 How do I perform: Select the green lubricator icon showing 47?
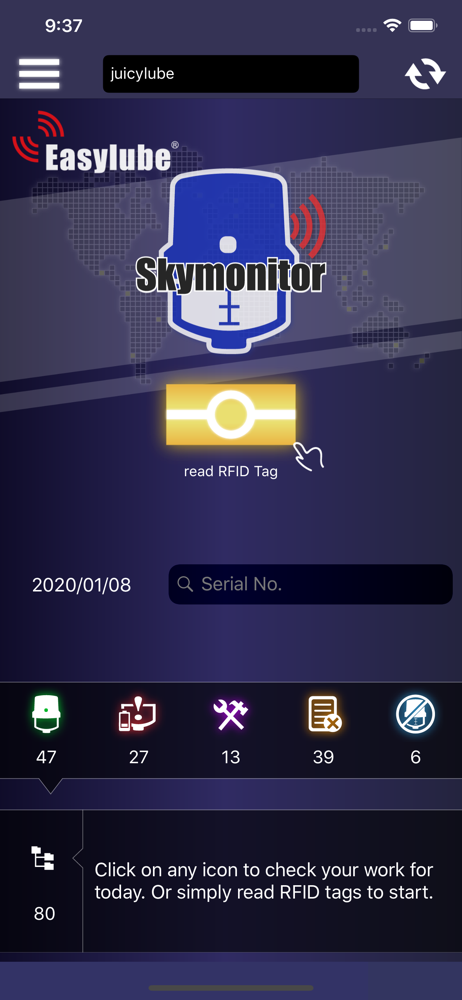tap(46, 716)
